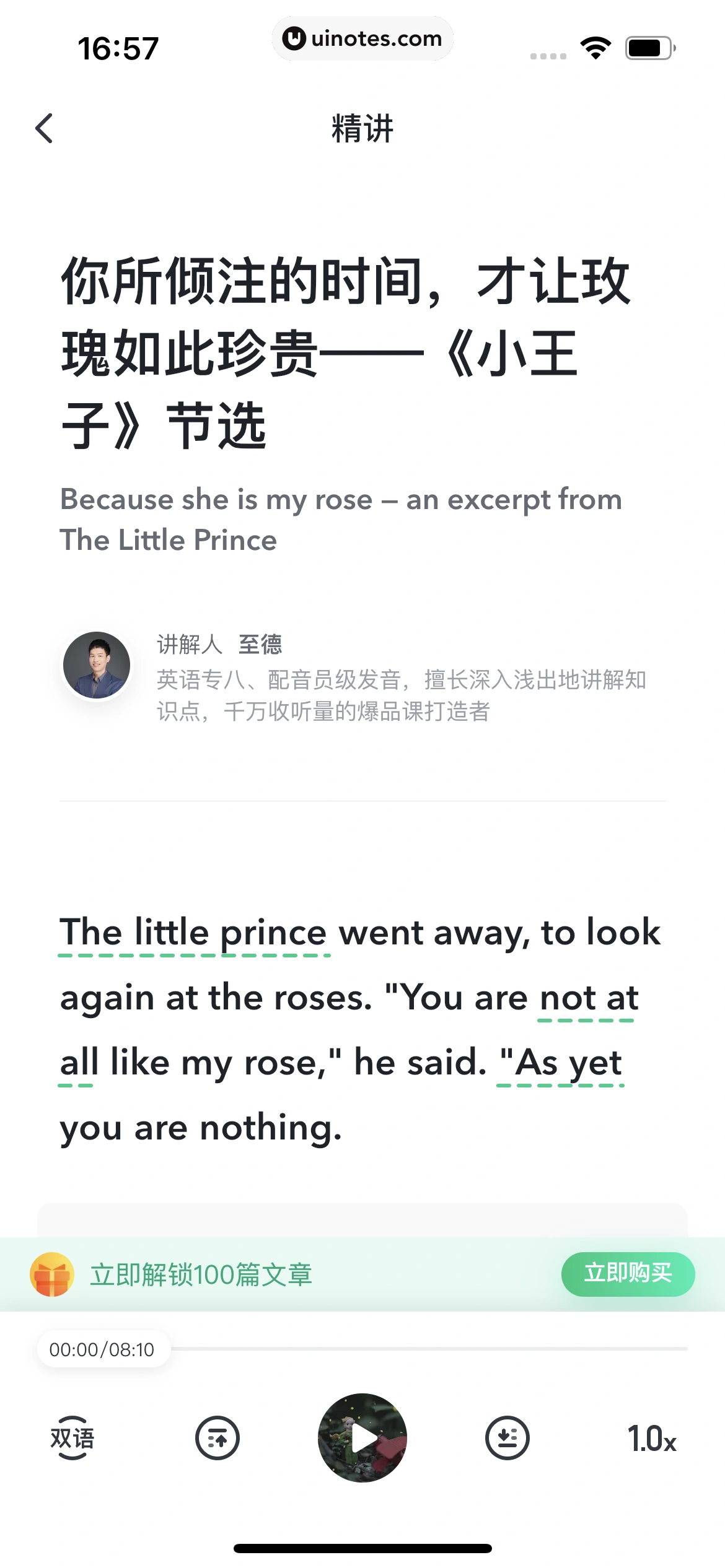Toggle the 双语 bilingual display mode
Screen dimensions: 725x1568
click(72, 1439)
